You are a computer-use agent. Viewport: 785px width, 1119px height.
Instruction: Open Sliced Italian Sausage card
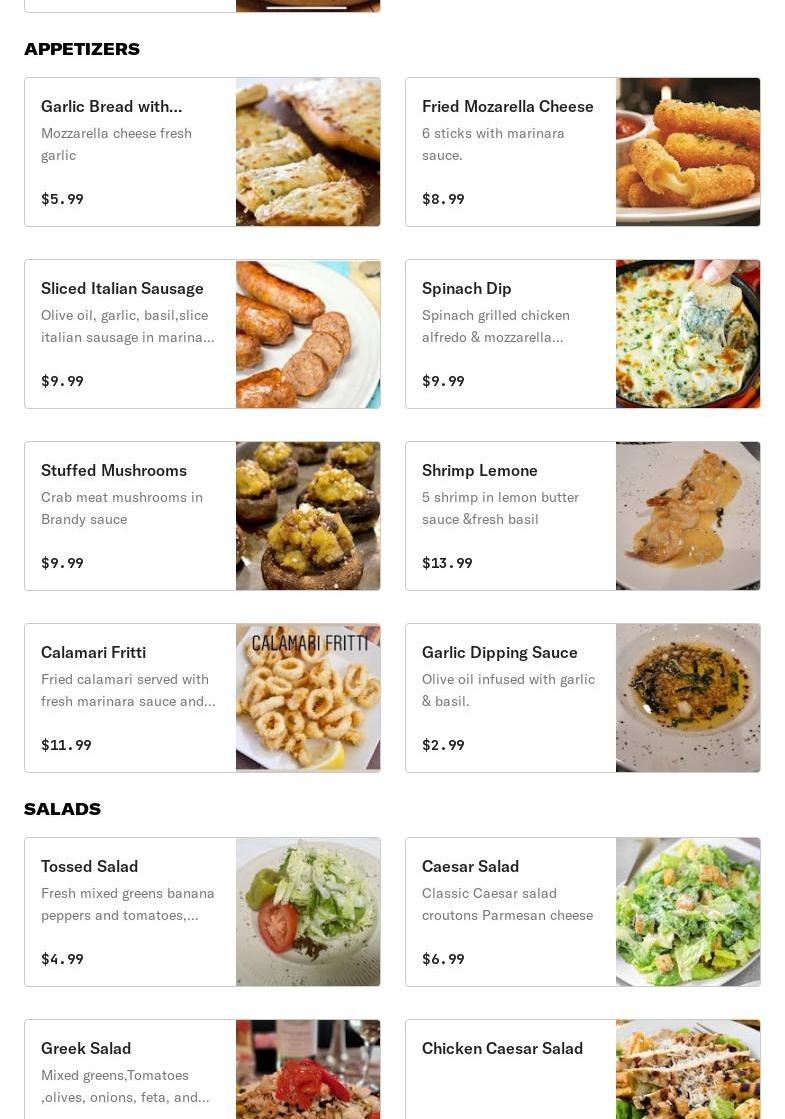[x=202, y=334]
